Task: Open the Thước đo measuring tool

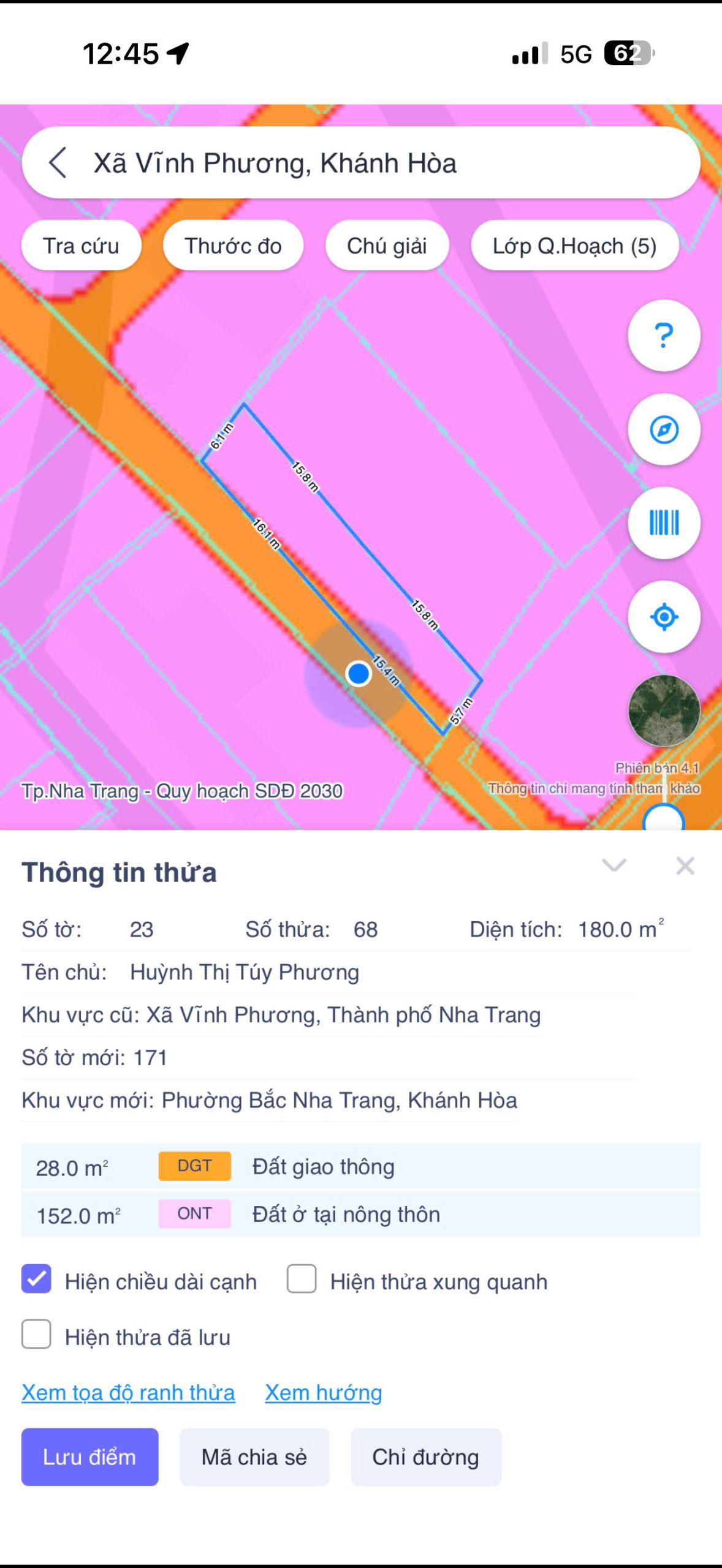Action: pos(233,246)
